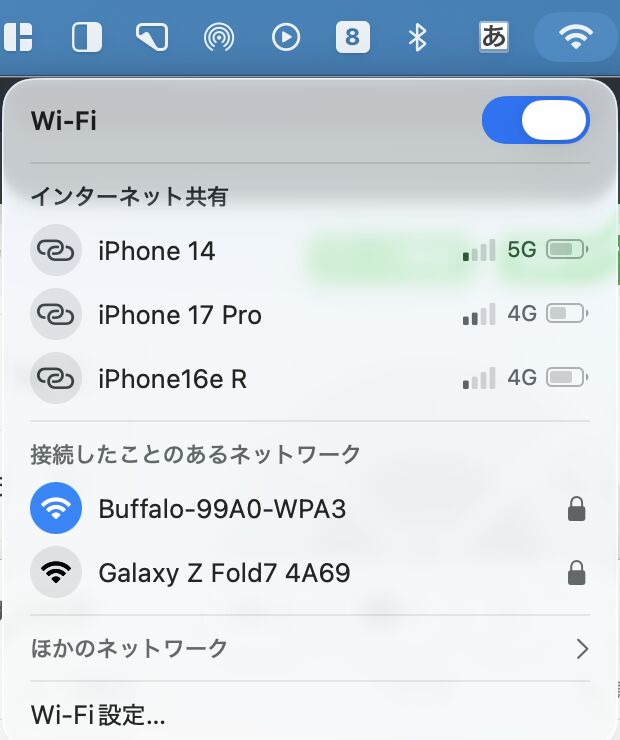Open Wi-Fi設定 settings
Viewport: 620px width, 740px height.
point(98,715)
